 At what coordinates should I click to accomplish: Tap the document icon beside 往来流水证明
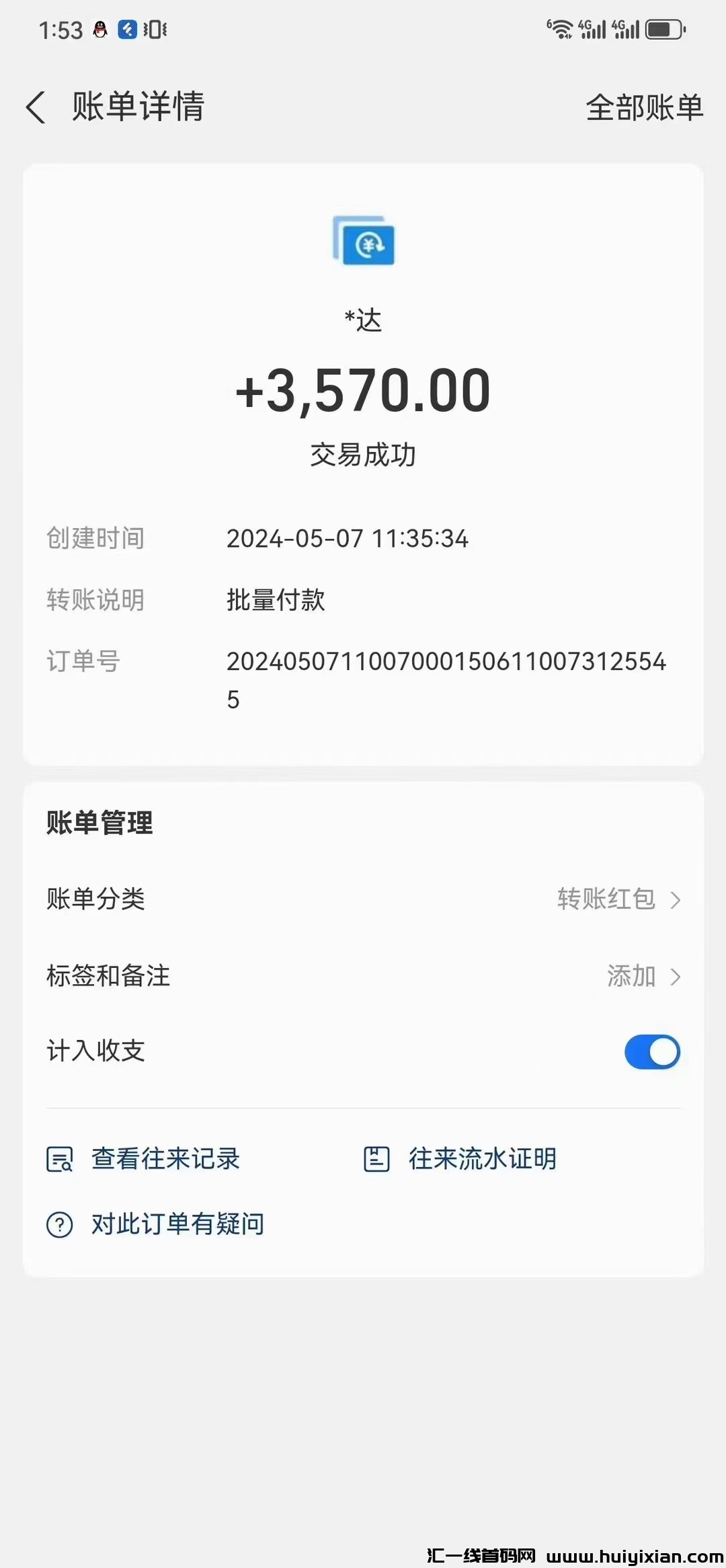376,1158
